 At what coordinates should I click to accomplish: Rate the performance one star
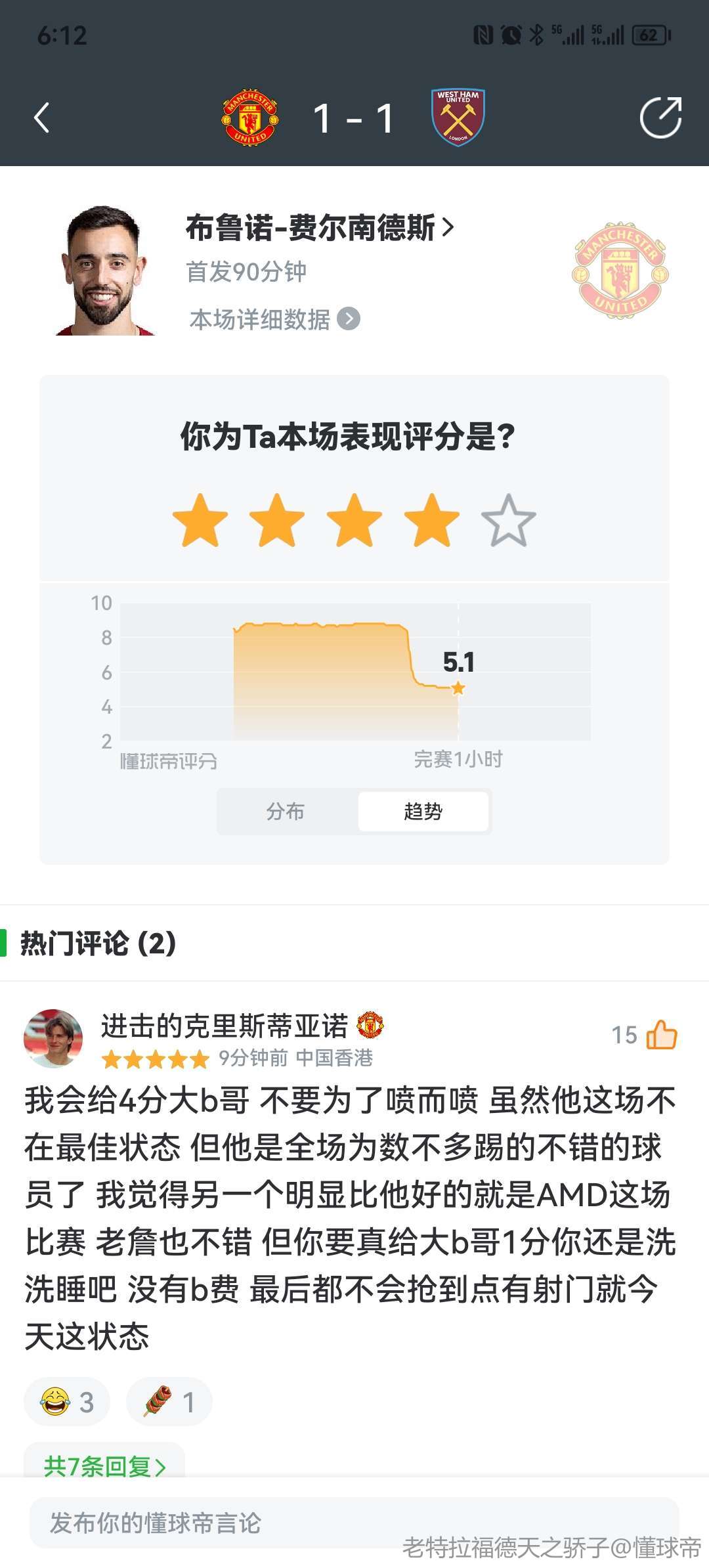pyautogui.click(x=200, y=521)
